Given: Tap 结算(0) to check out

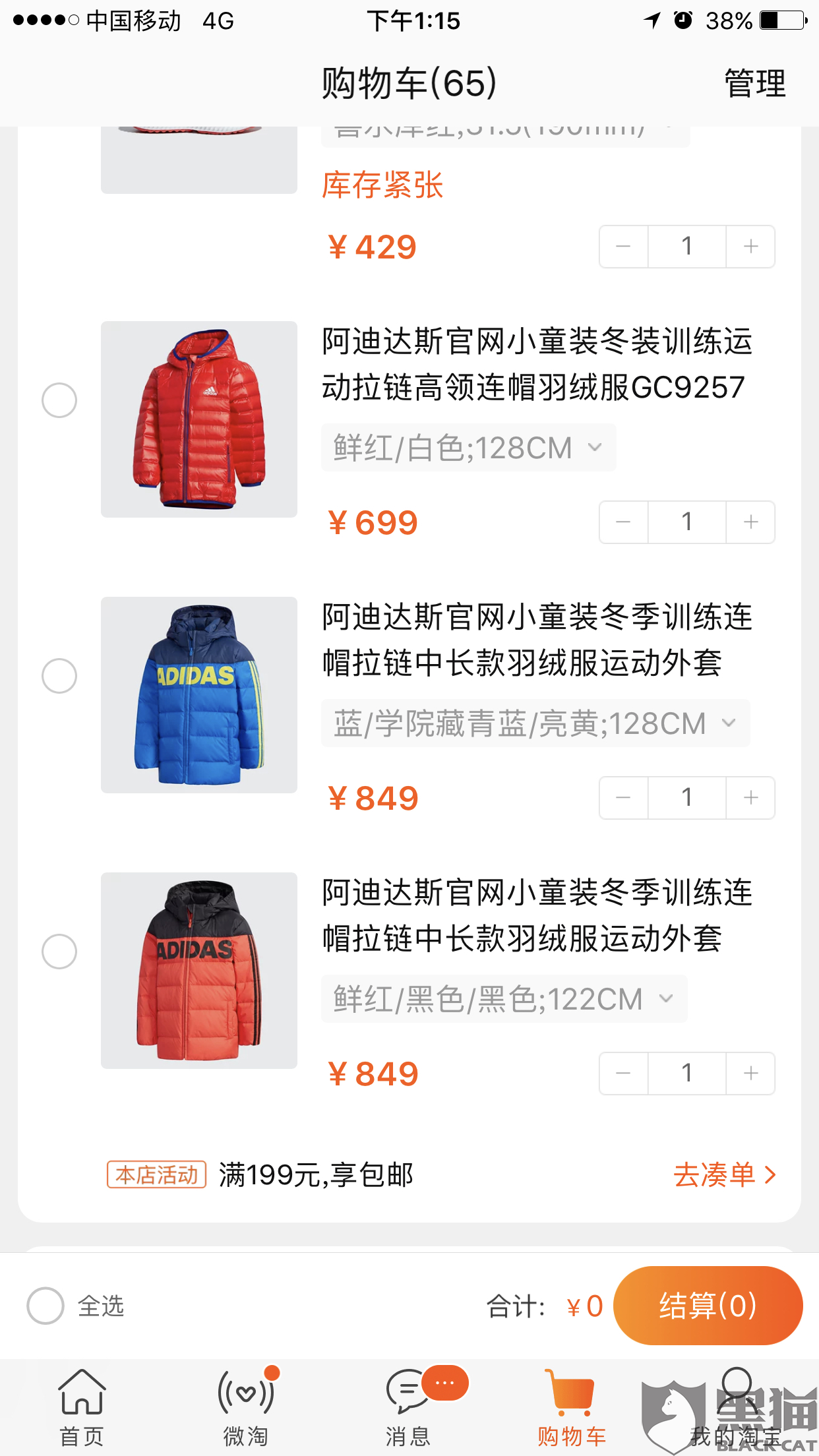Looking at the screenshot, I should pyautogui.click(x=708, y=1306).
